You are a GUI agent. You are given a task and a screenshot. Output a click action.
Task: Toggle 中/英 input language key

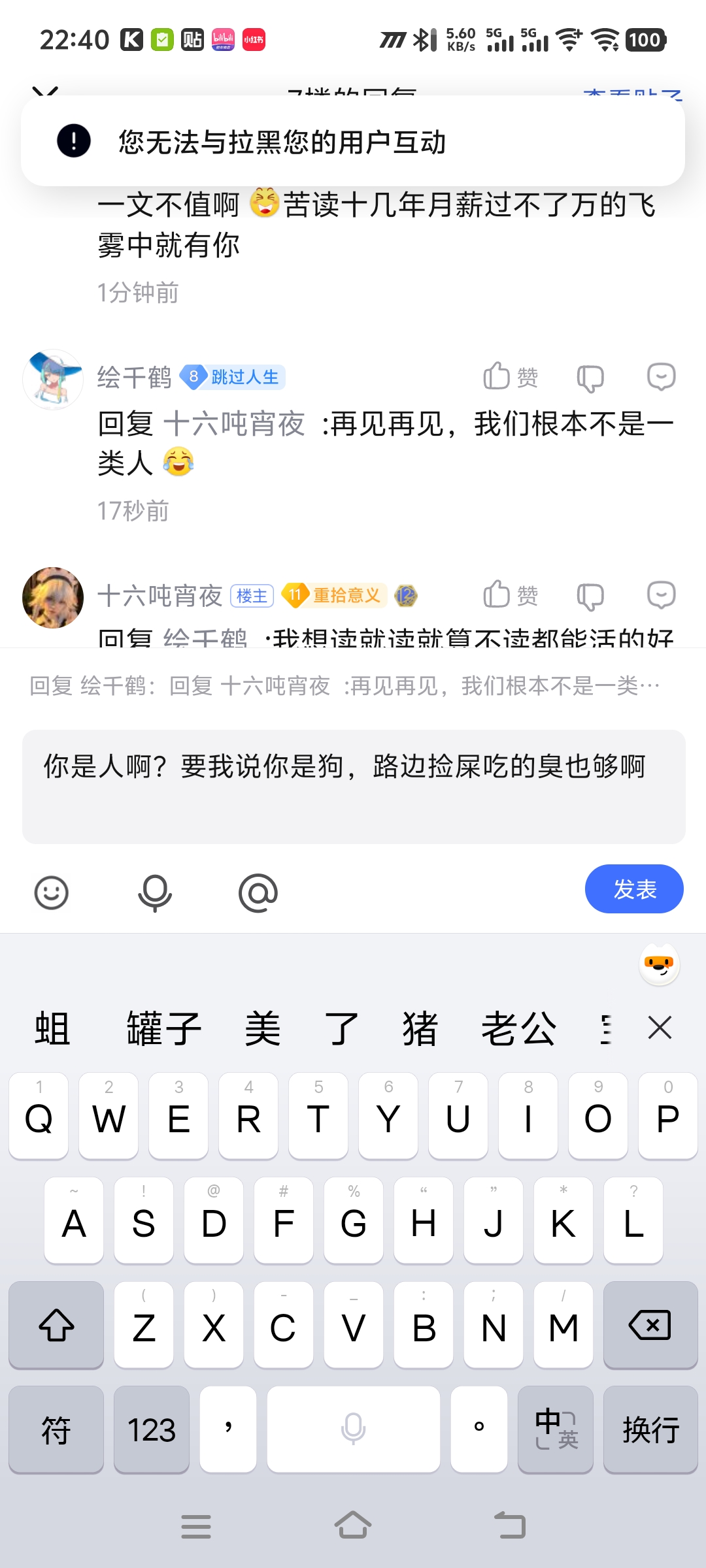pos(556,1429)
